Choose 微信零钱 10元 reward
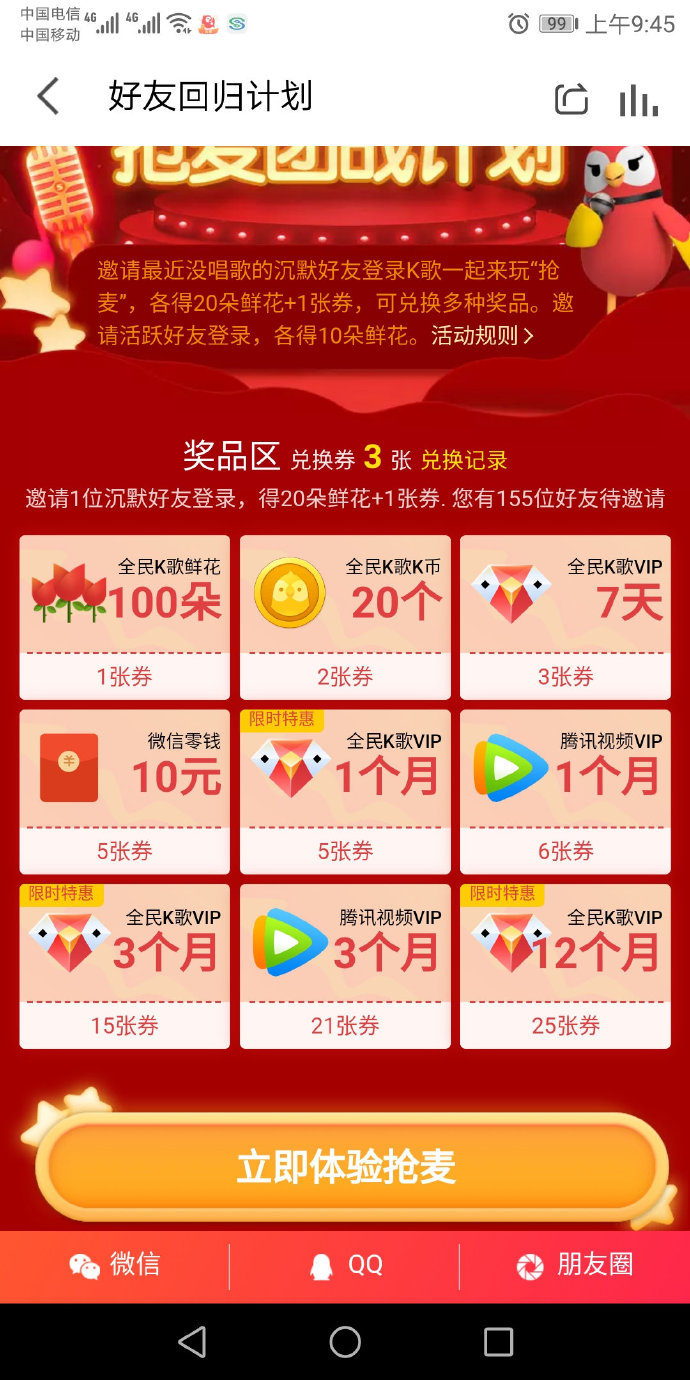The width and height of the screenshot is (690, 1380). point(124,792)
